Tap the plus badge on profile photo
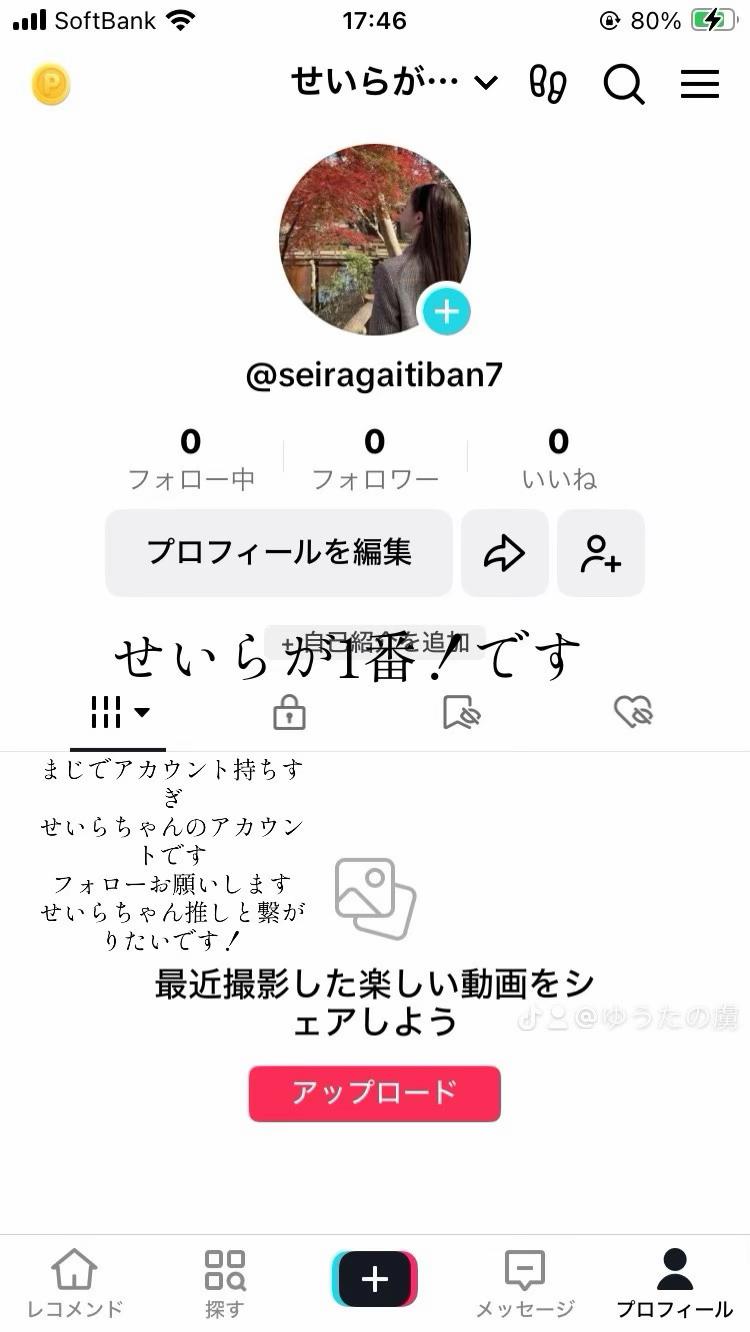Viewport: 750px width, 1332px height. [x=446, y=312]
